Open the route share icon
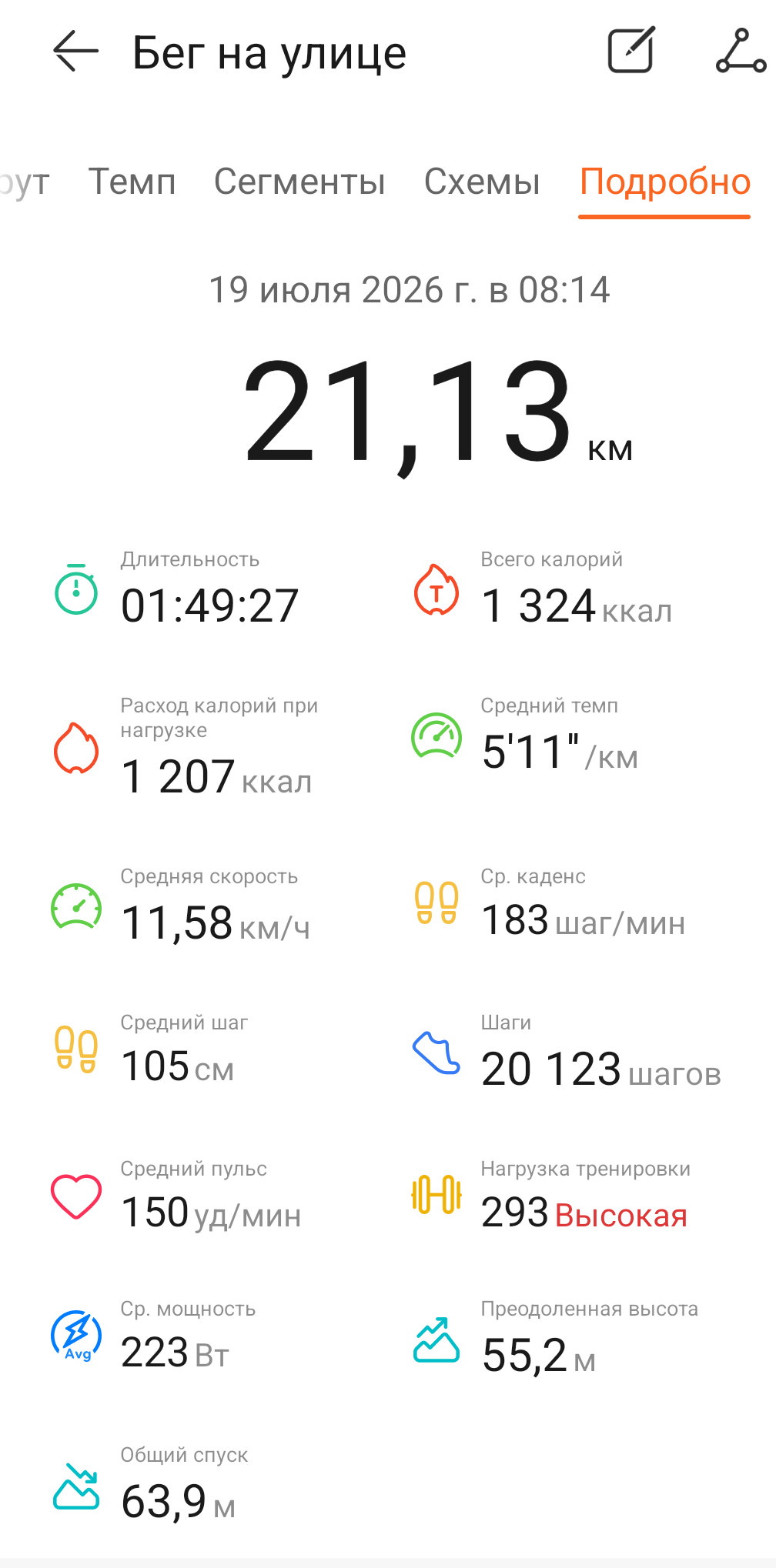 [x=741, y=51]
